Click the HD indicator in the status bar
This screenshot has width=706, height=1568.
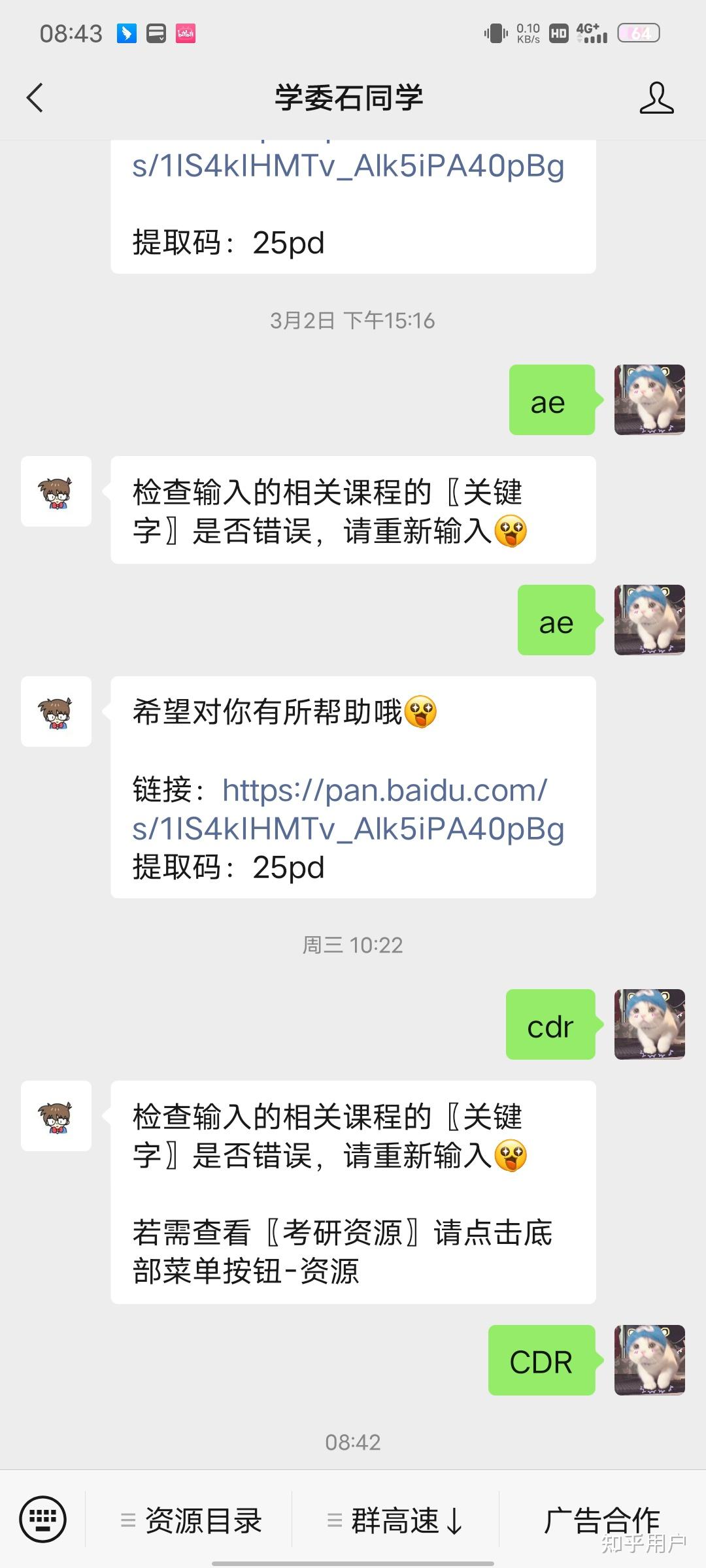coord(558,32)
